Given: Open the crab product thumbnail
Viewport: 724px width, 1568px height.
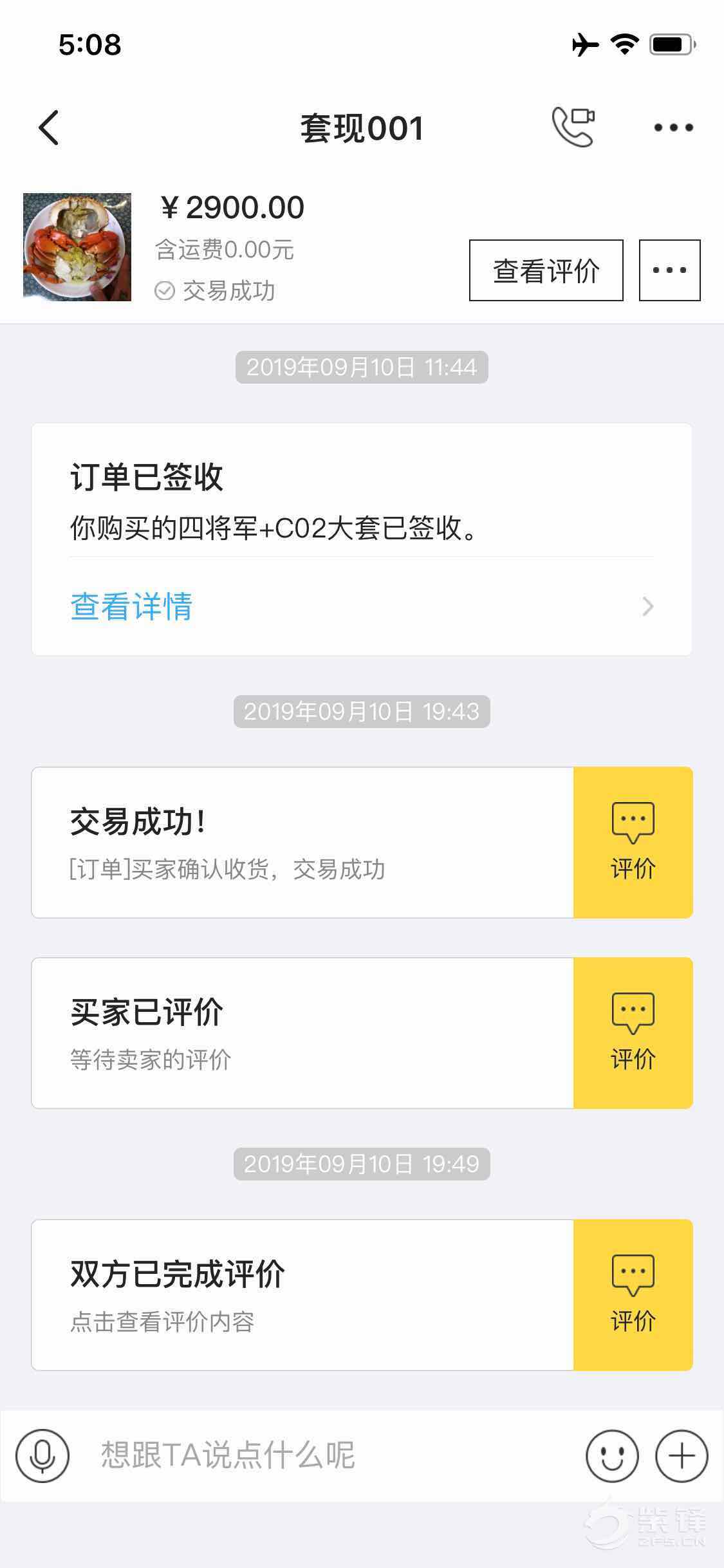Looking at the screenshot, I should 77,247.
